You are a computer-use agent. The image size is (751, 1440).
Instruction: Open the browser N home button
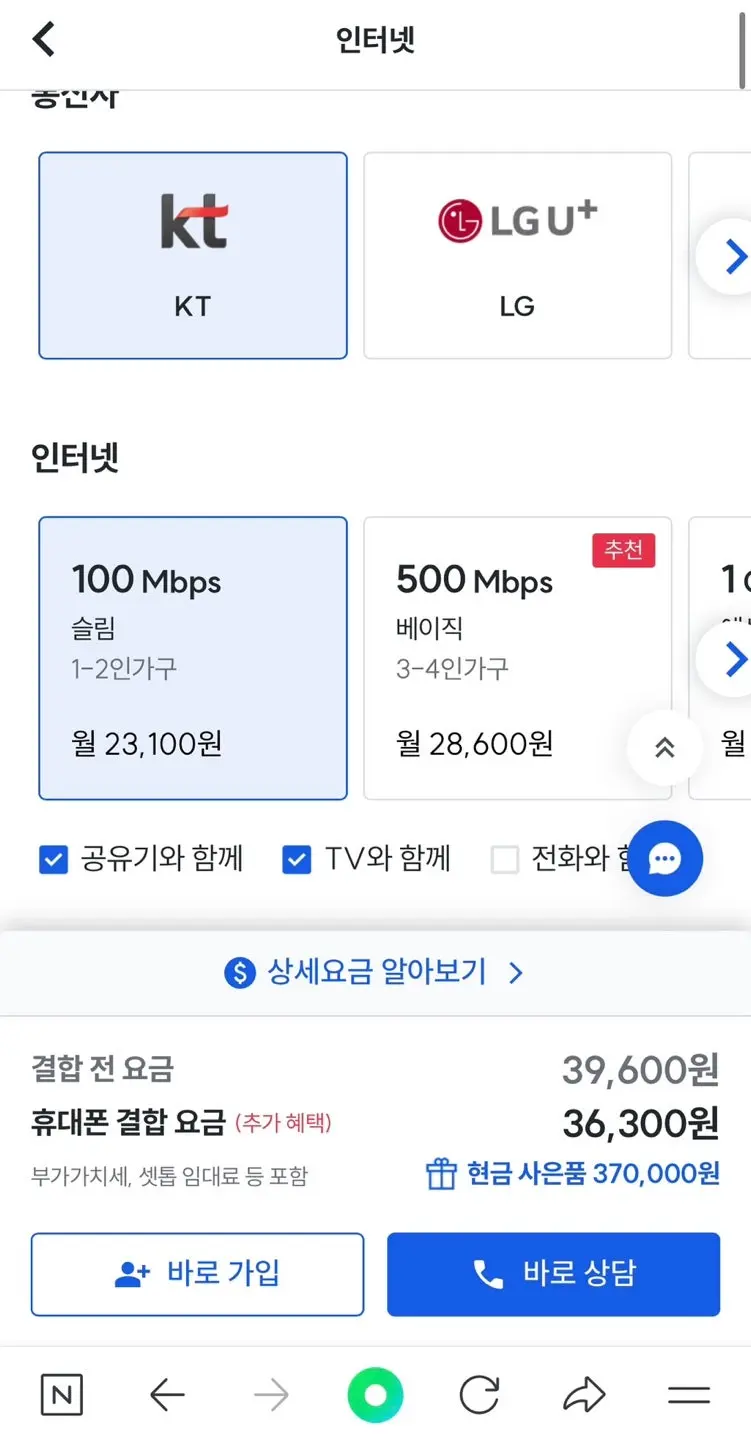coord(62,1395)
